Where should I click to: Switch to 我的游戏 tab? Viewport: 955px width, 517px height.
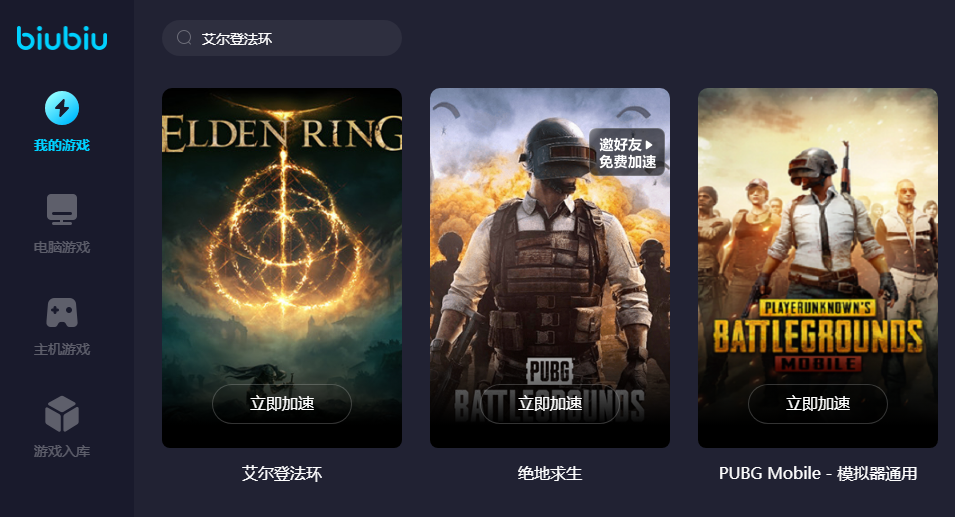point(62,122)
